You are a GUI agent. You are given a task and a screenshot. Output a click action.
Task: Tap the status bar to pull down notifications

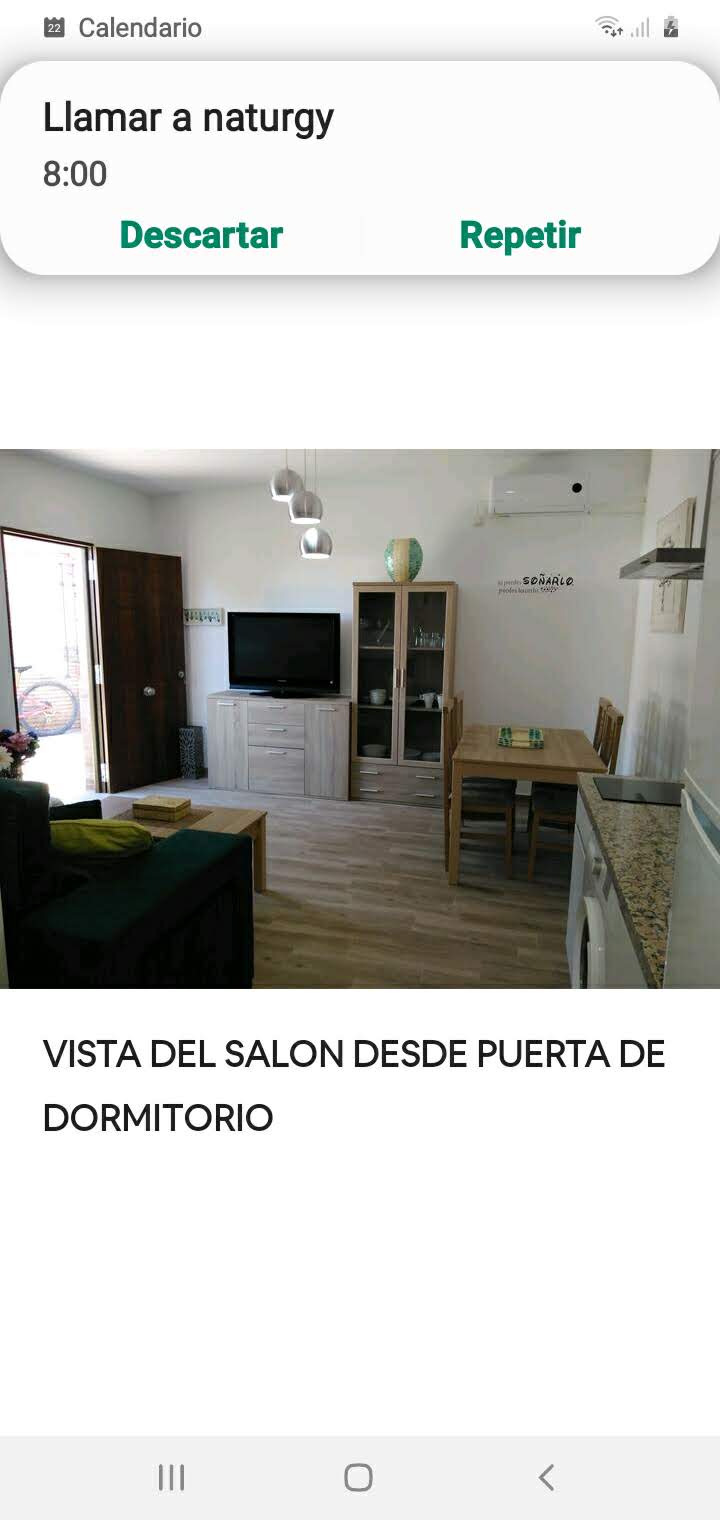(x=360, y=27)
